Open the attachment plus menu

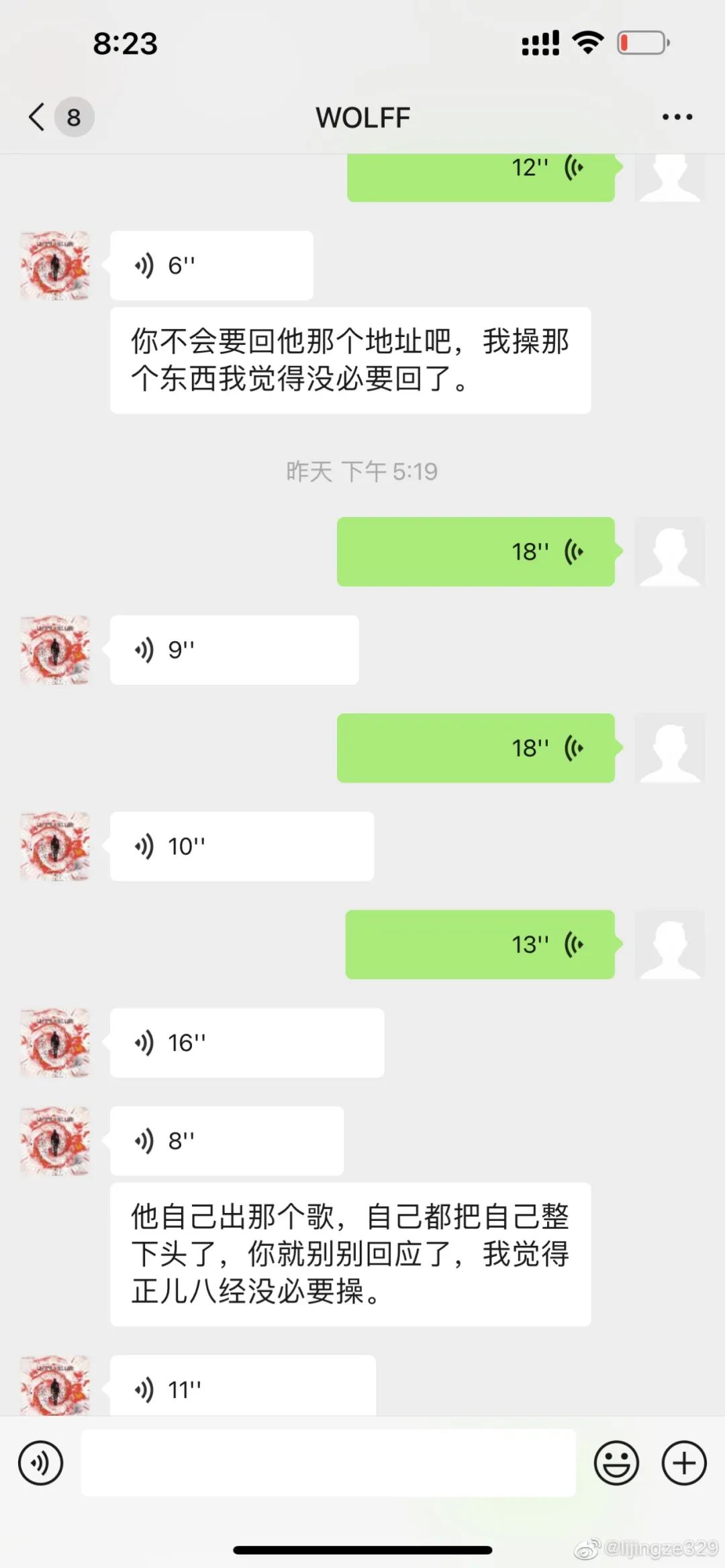(683, 1463)
